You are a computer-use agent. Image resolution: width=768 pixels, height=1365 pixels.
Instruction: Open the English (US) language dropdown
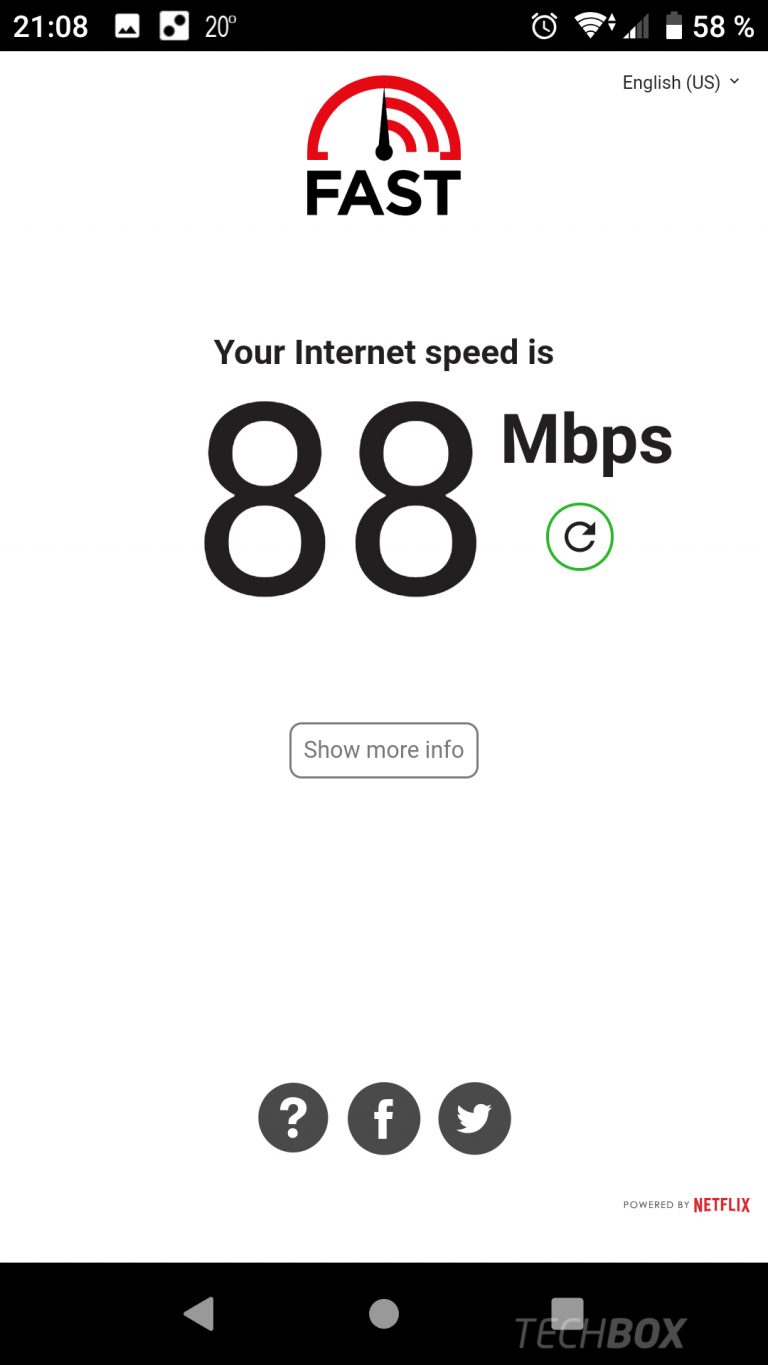(680, 82)
